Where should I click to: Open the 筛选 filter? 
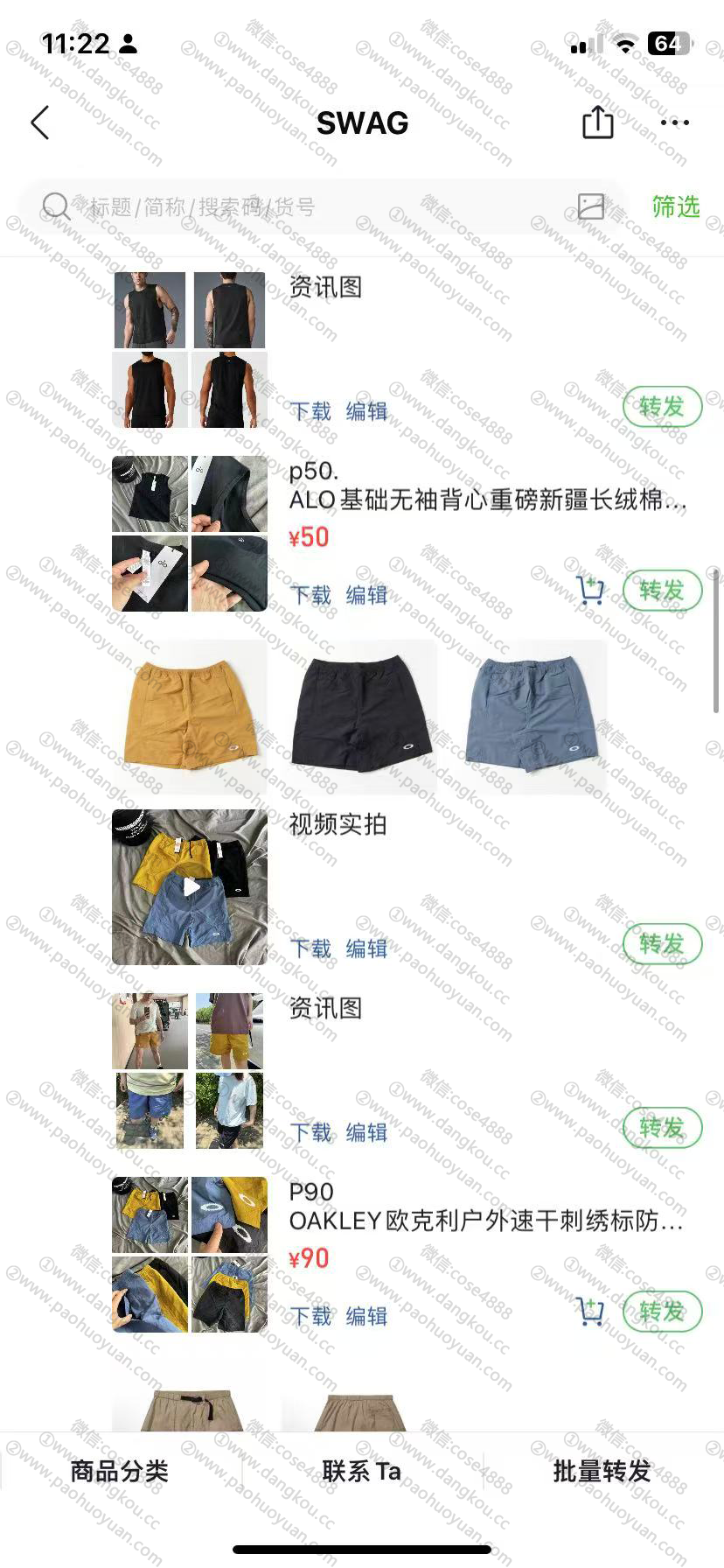point(676,206)
